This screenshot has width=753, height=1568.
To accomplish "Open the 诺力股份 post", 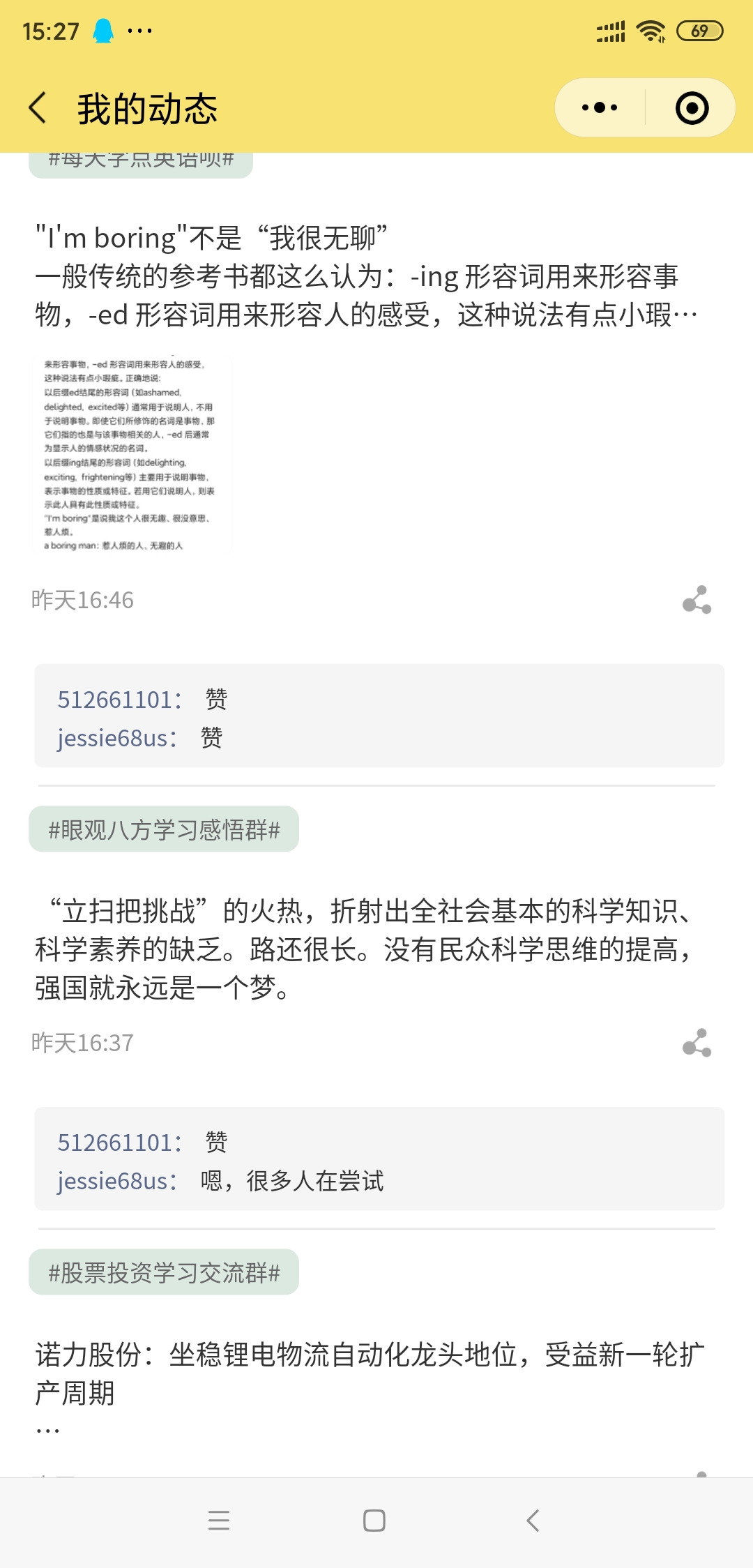I will pyautogui.click(x=370, y=1373).
